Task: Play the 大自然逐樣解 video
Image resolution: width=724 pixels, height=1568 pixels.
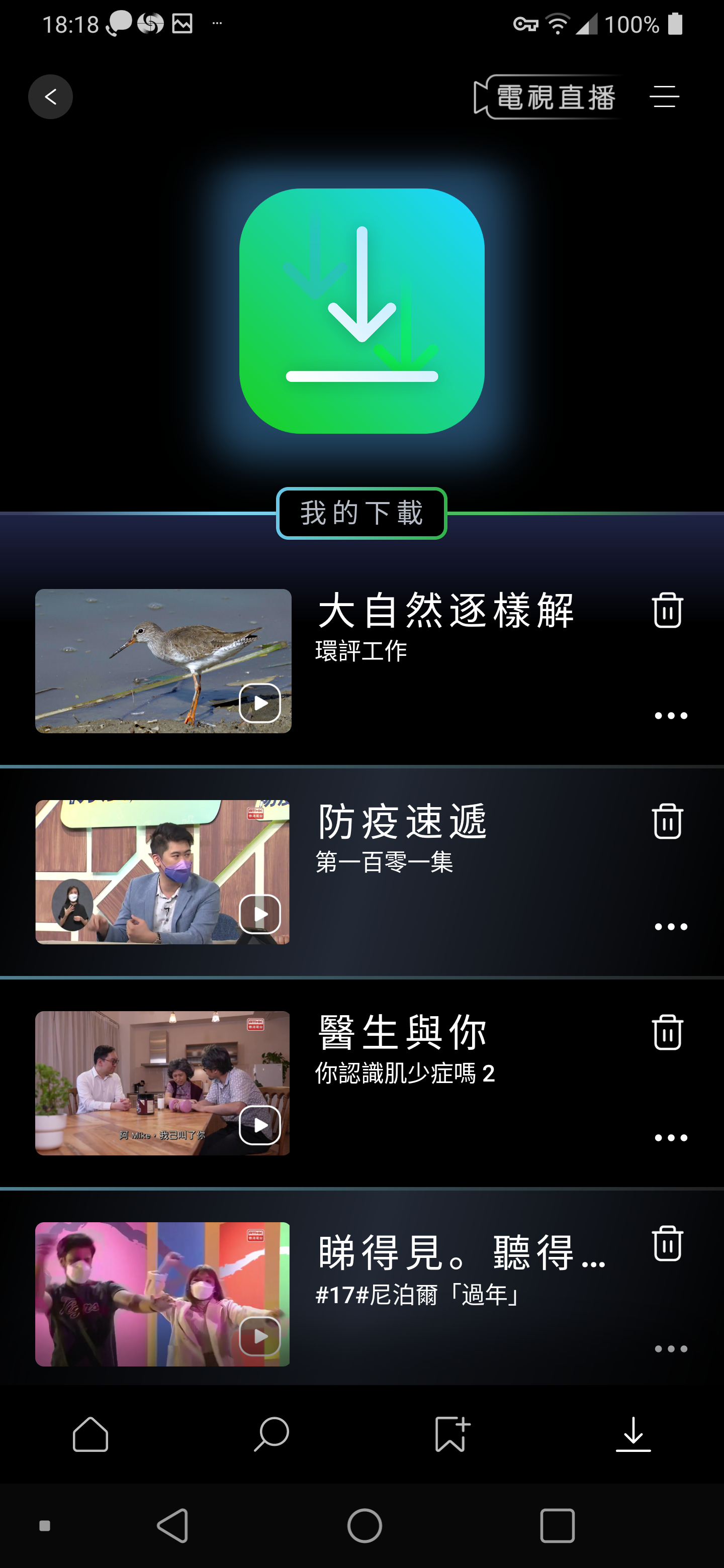Action: click(x=260, y=703)
